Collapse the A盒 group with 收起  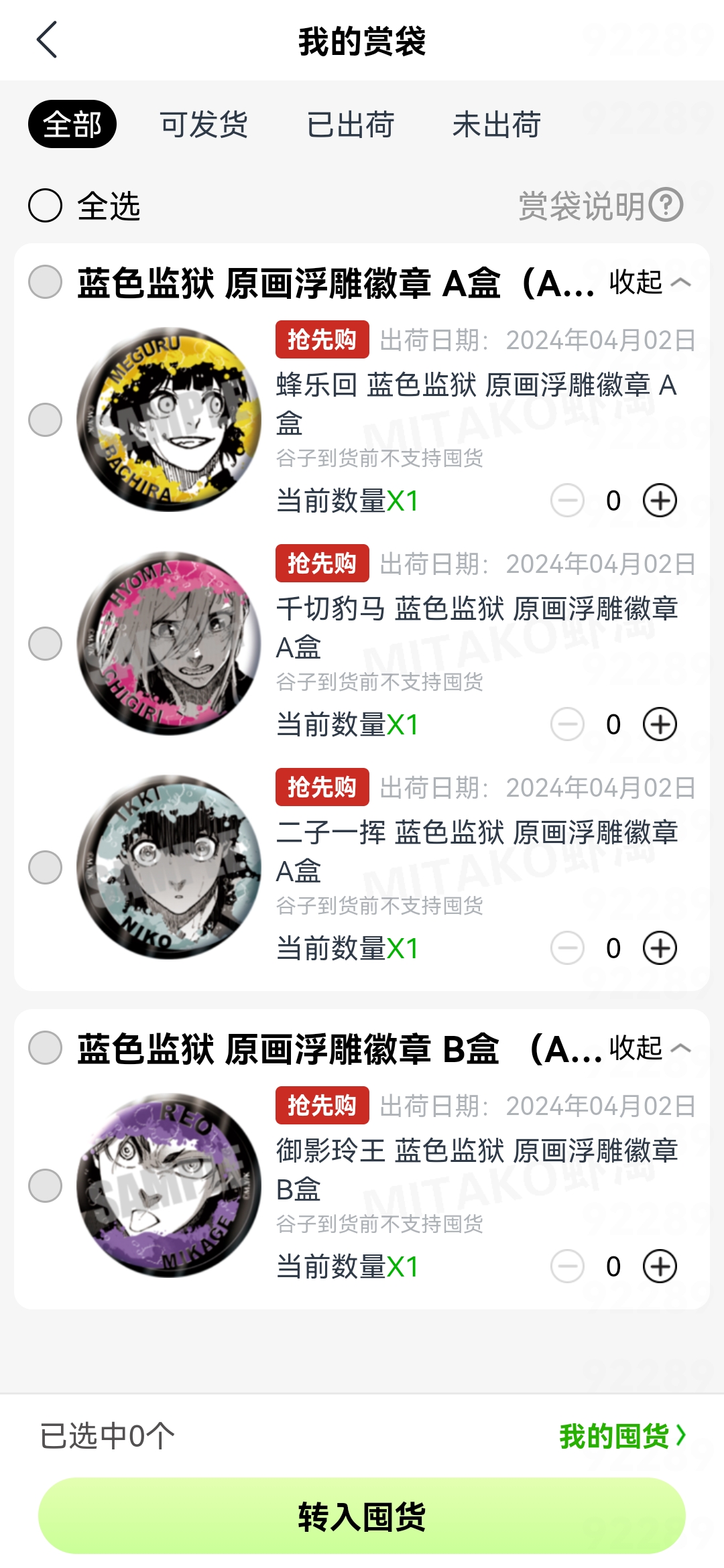[649, 282]
